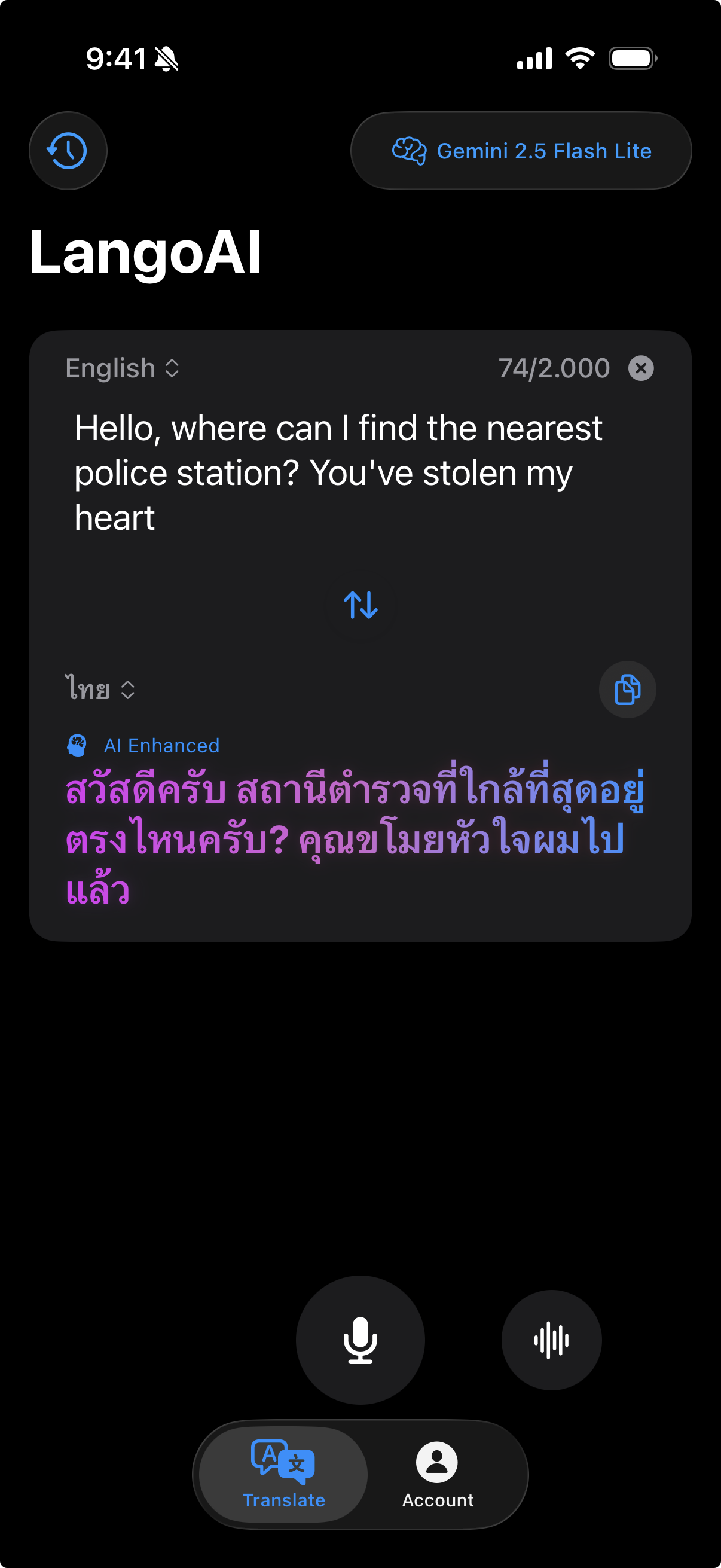
Task: Copy the Thai translation
Action: 627,689
